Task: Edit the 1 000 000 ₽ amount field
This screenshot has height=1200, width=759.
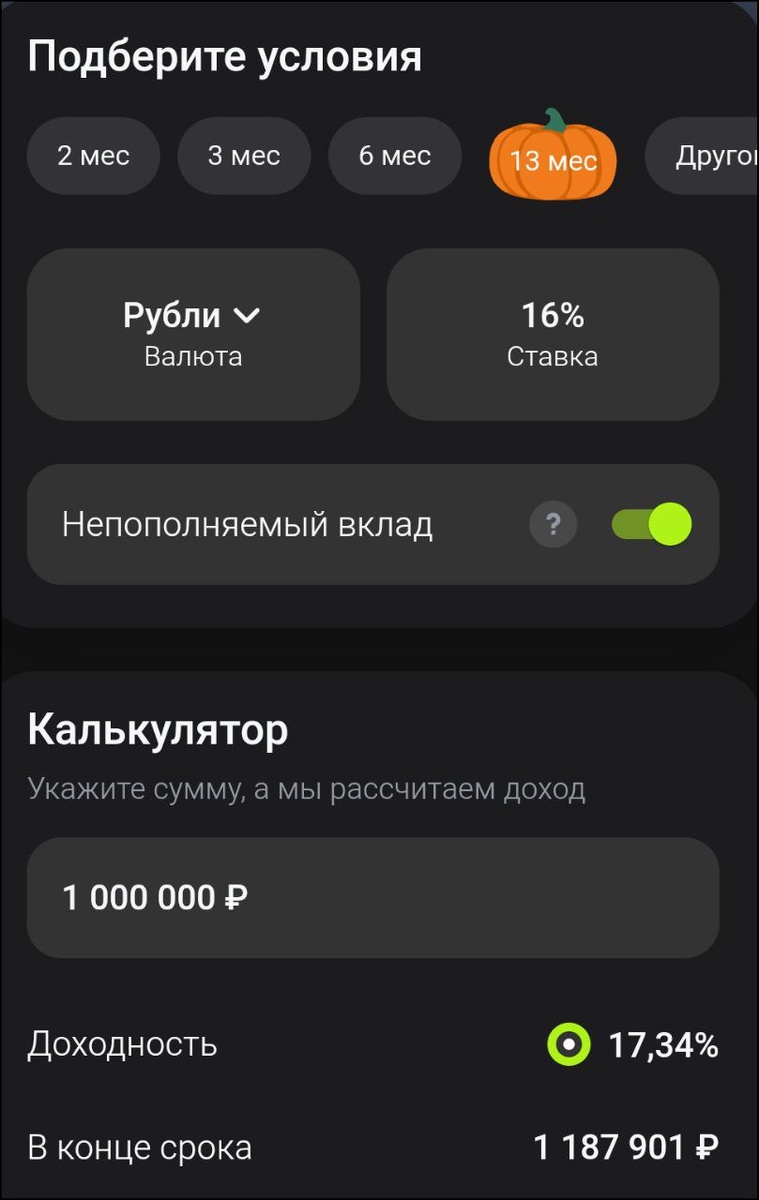Action: point(372,897)
